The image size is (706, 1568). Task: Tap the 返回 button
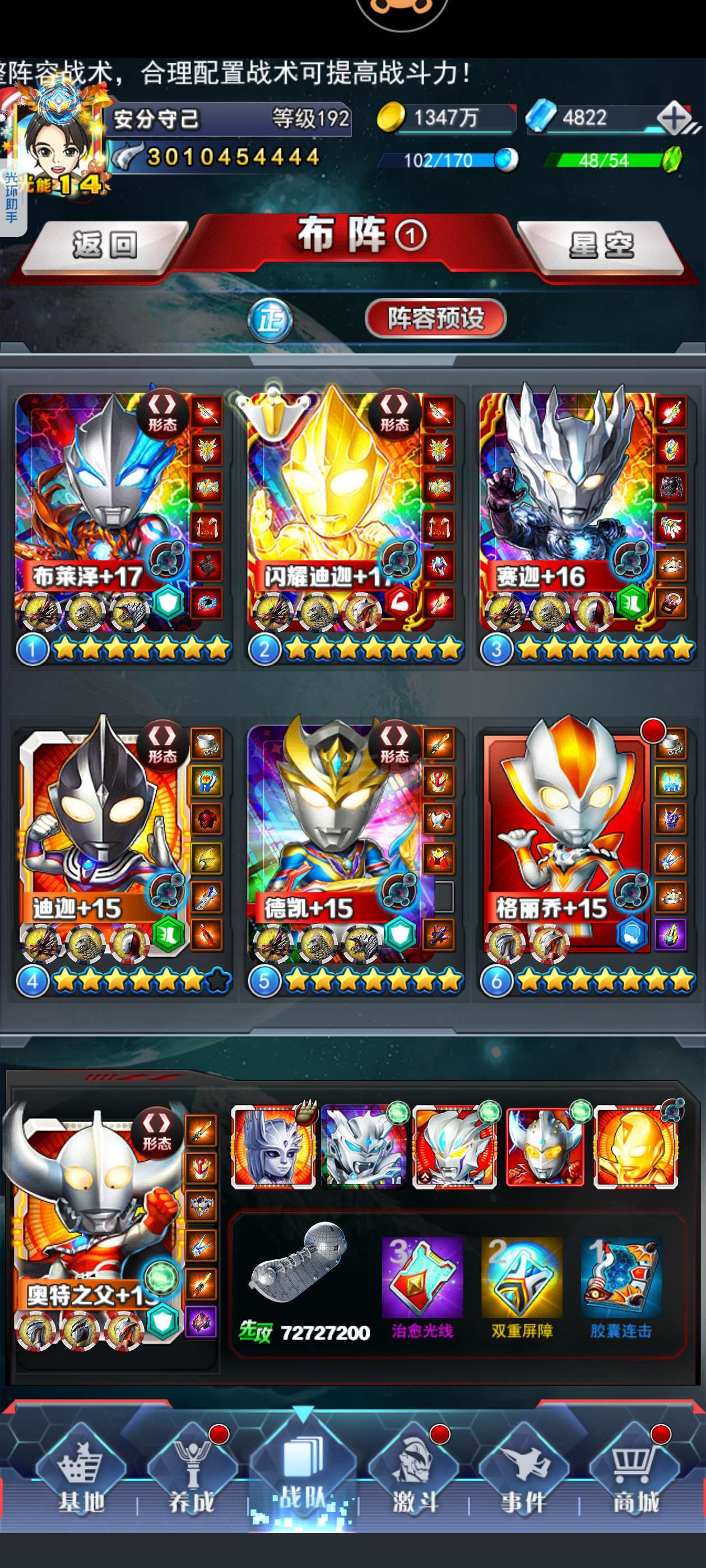click(x=105, y=245)
